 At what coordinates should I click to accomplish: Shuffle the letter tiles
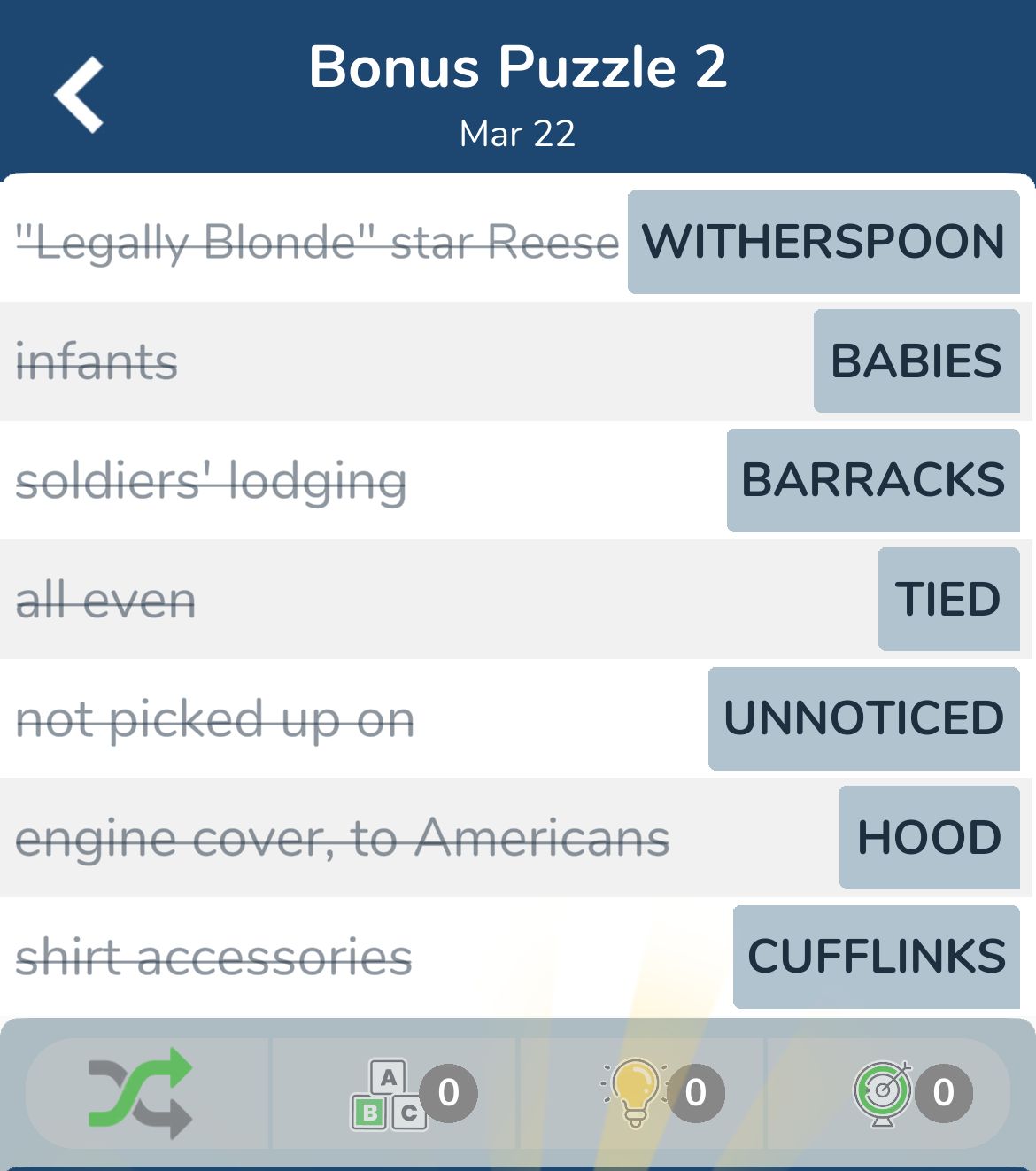click(142, 1093)
